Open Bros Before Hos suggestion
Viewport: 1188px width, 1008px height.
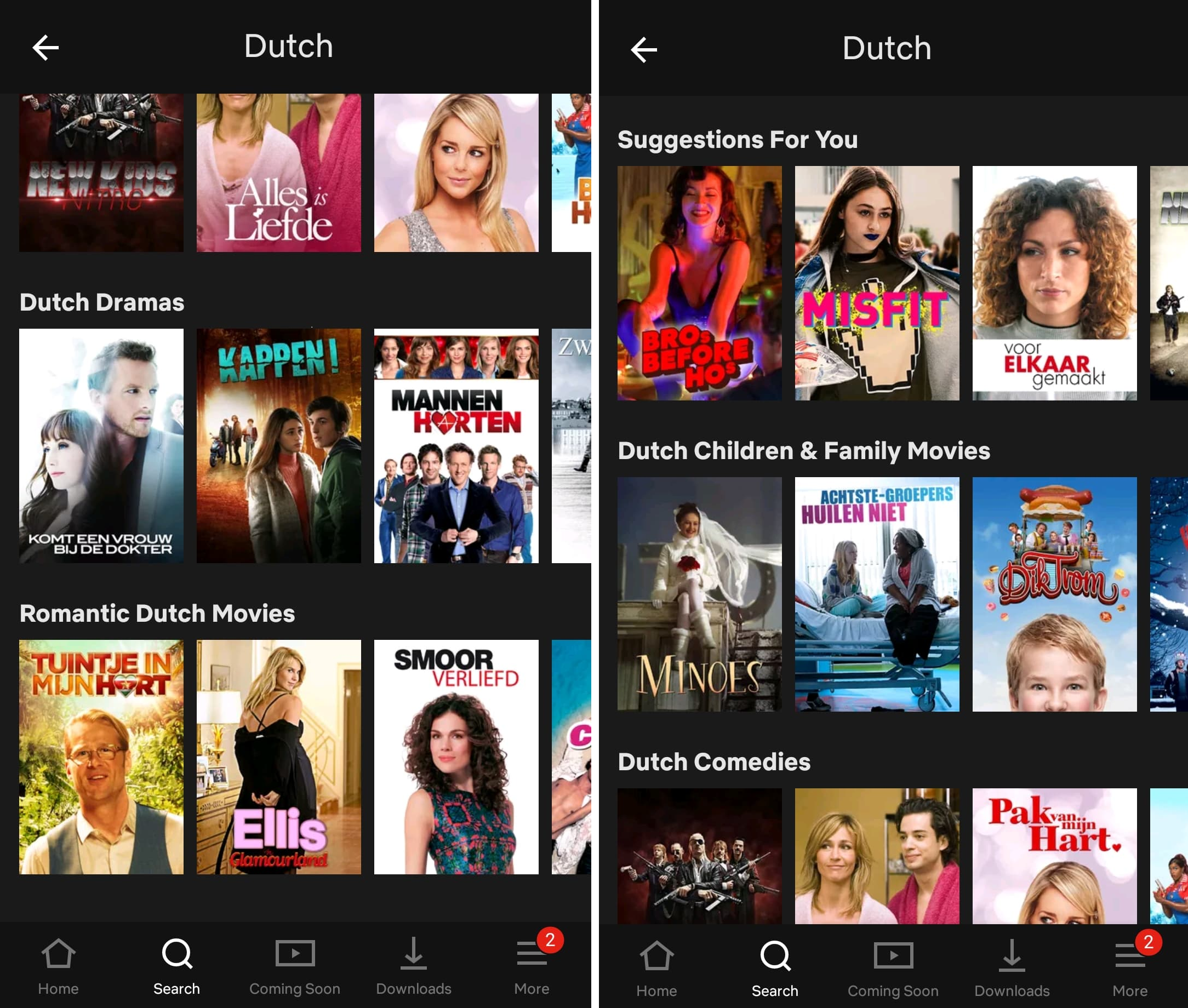tap(699, 283)
